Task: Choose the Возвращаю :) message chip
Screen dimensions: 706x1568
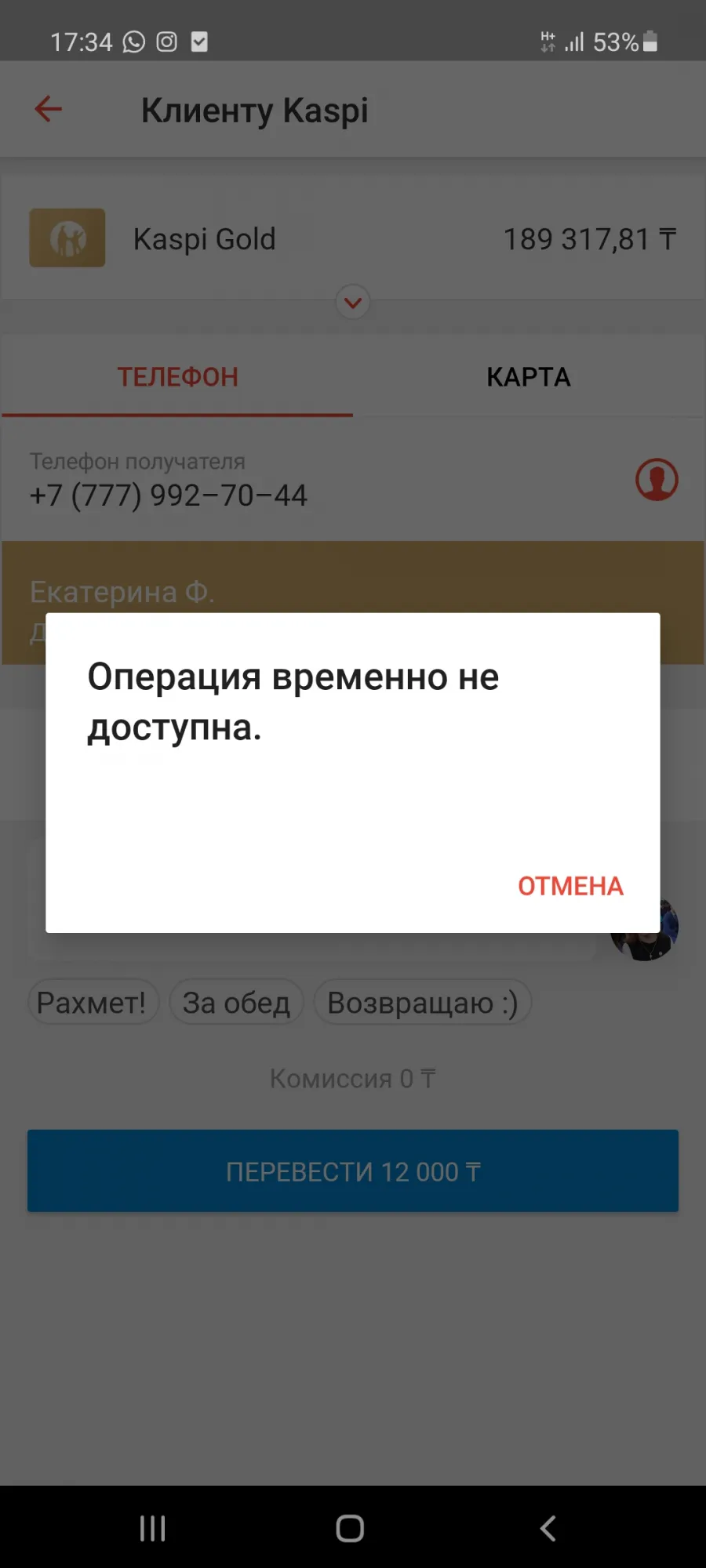Action: (422, 1003)
